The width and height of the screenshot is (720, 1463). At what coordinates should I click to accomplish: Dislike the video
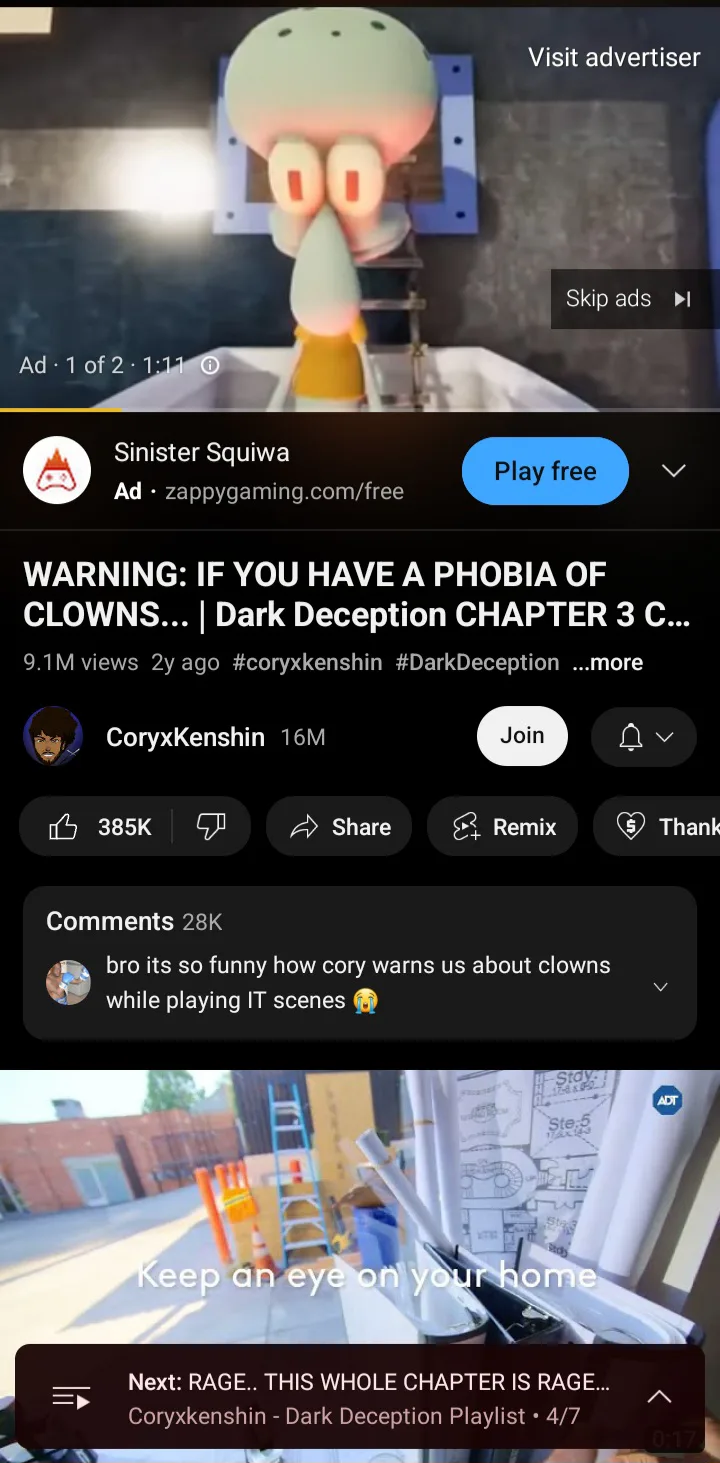tap(211, 826)
